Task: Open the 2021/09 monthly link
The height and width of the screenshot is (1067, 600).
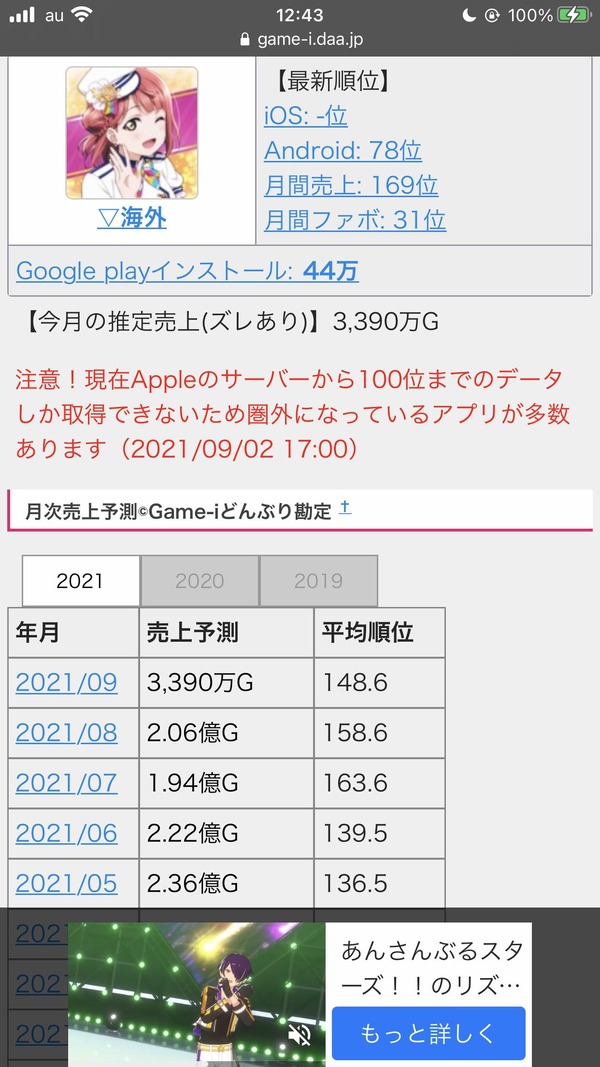Action: coord(67,683)
